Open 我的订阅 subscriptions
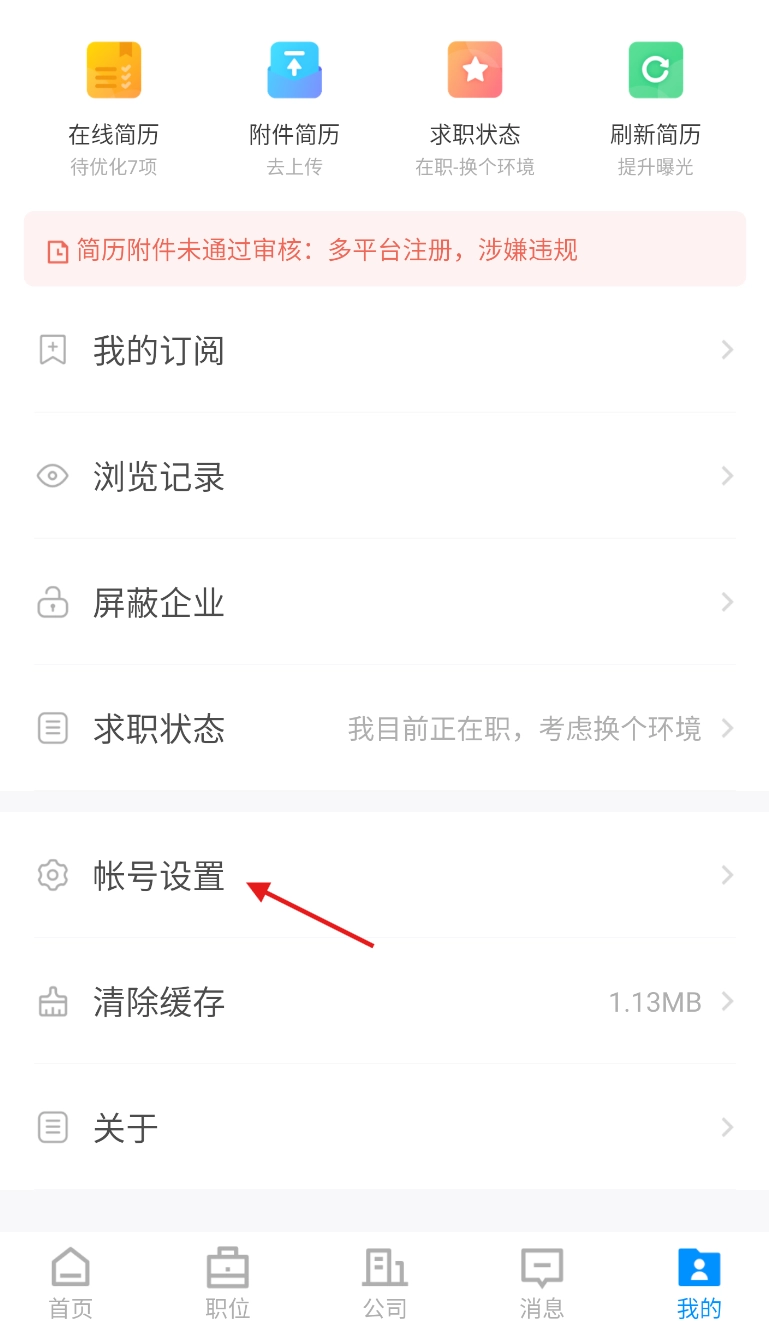The height and width of the screenshot is (1330, 769). (x=385, y=351)
